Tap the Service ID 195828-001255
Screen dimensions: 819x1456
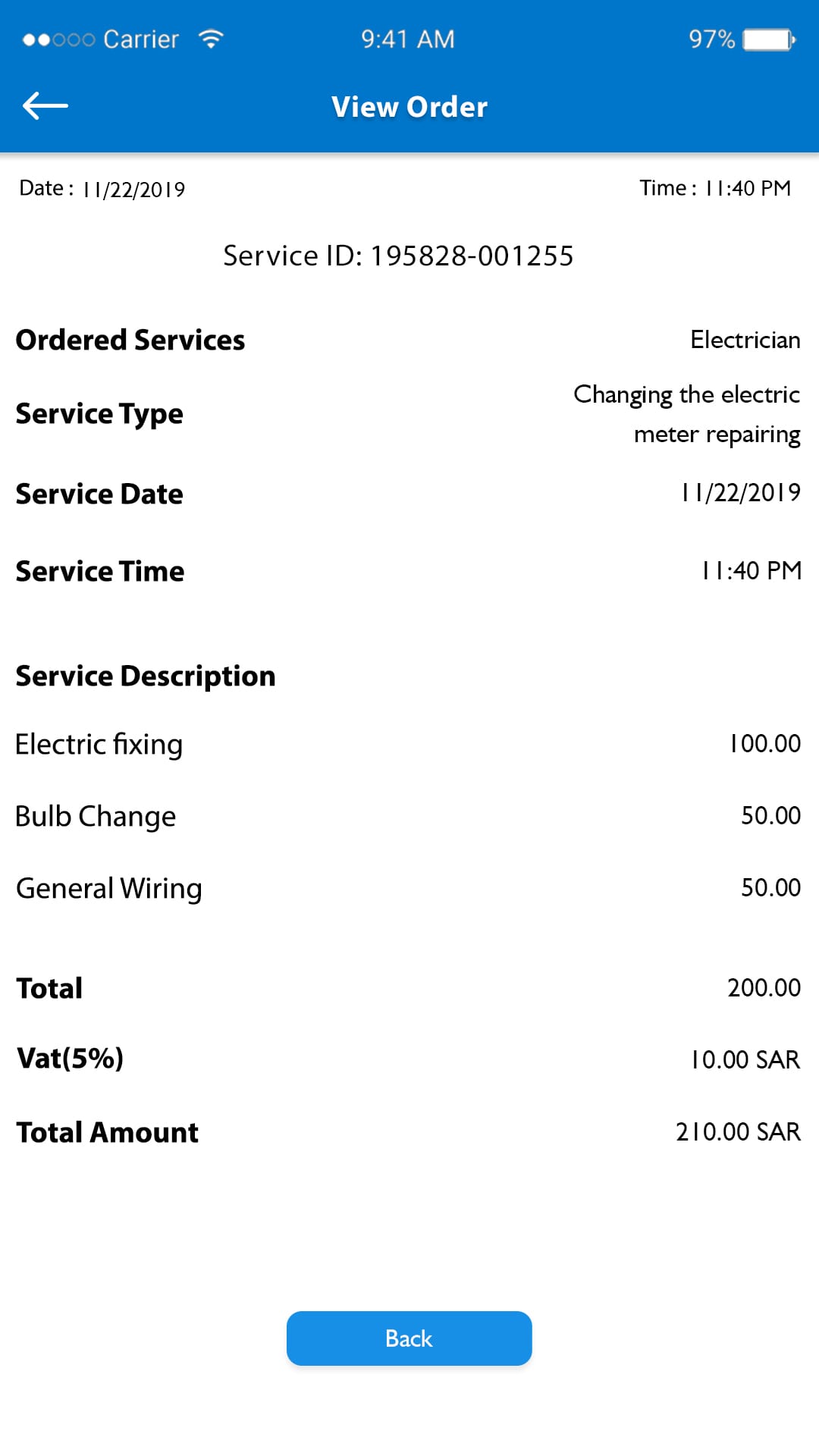pyautogui.click(x=398, y=256)
